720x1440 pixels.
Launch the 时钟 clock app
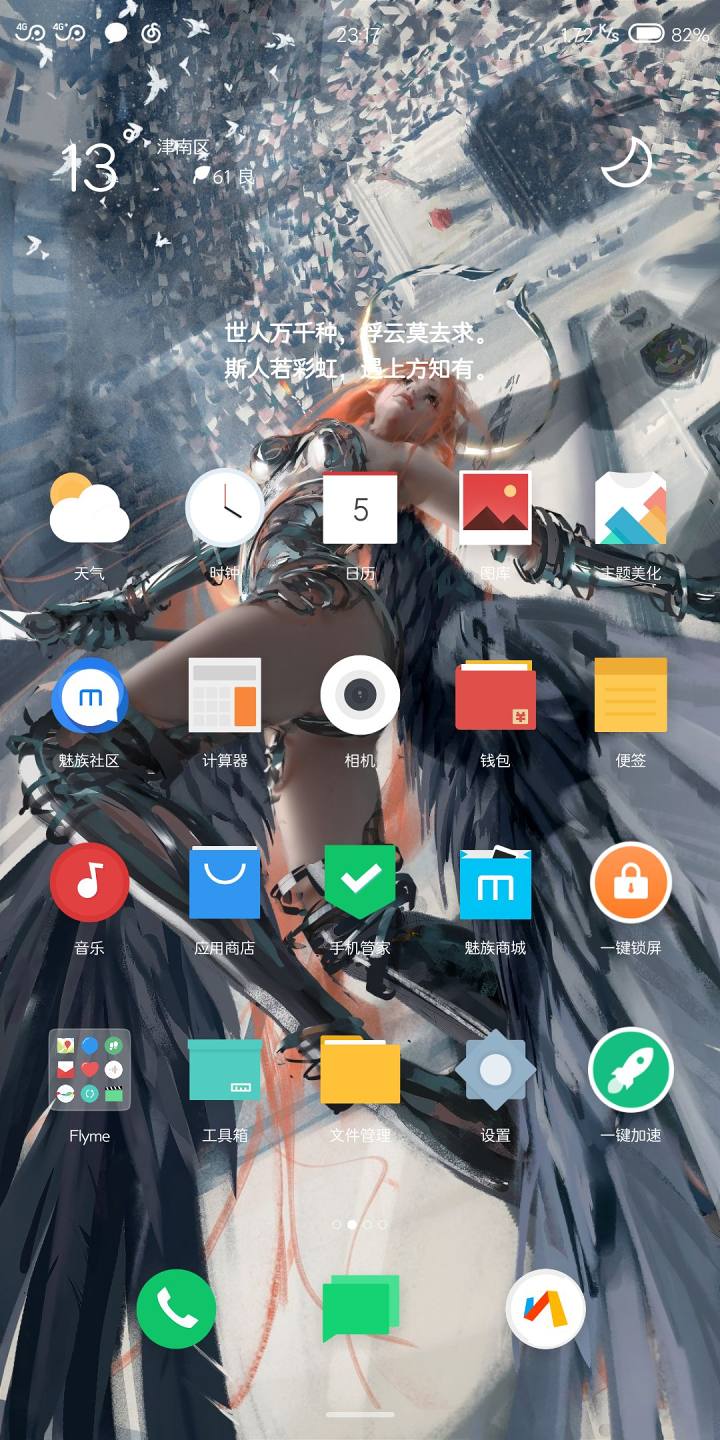coord(225,508)
